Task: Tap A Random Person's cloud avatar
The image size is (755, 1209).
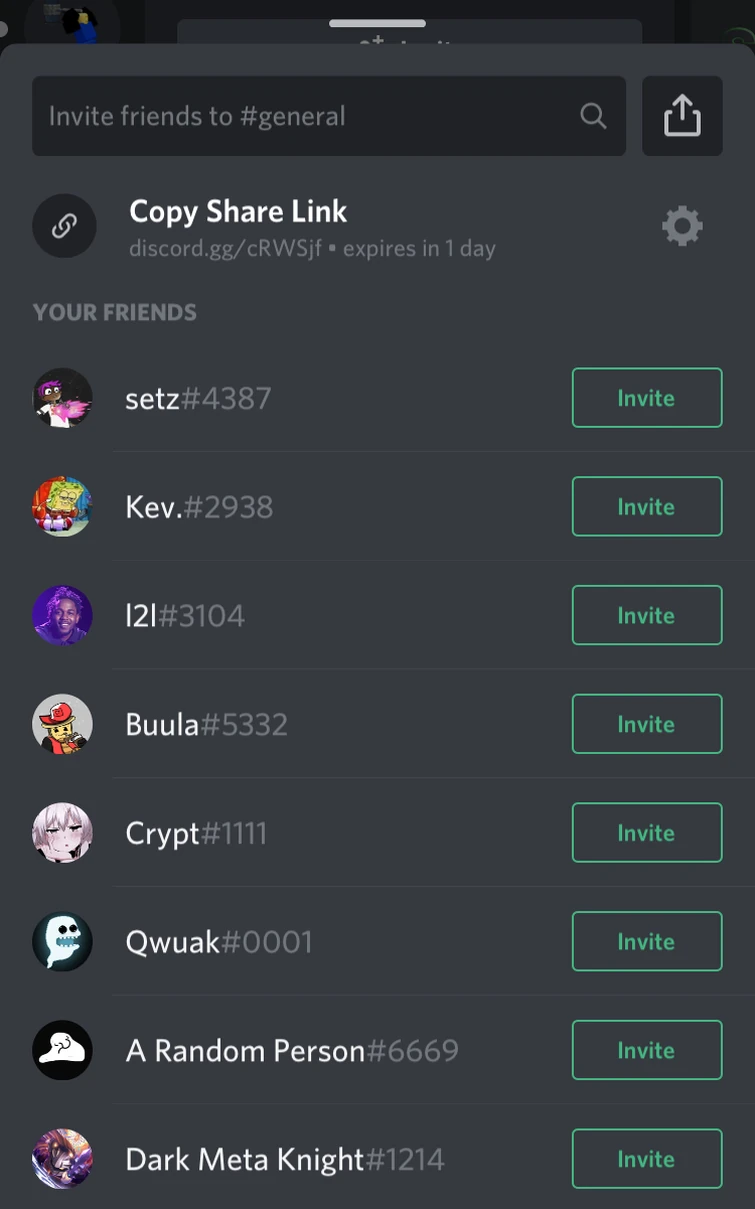Action: (x=62, y=1050)
